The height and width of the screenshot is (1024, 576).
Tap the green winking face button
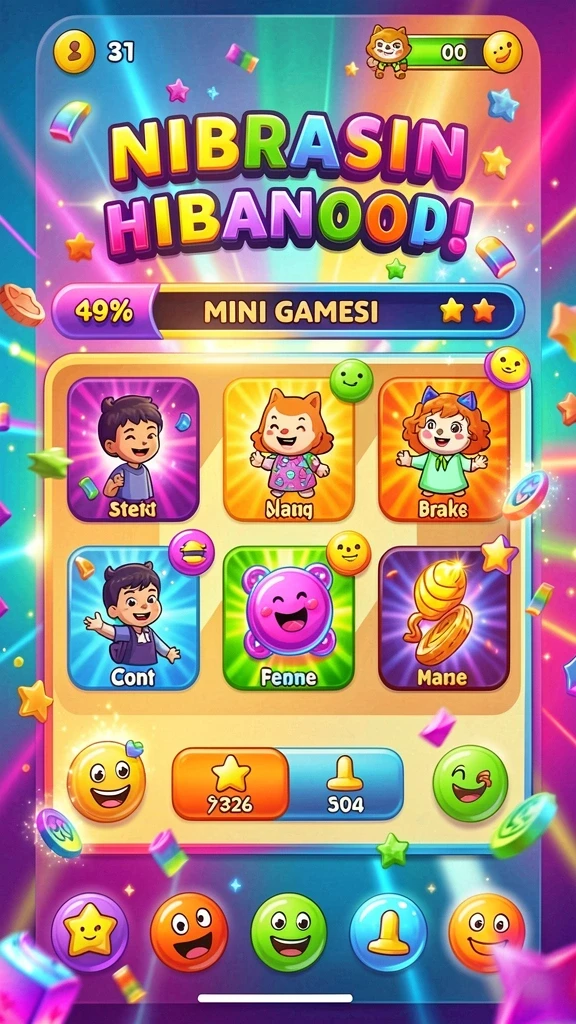470,783
